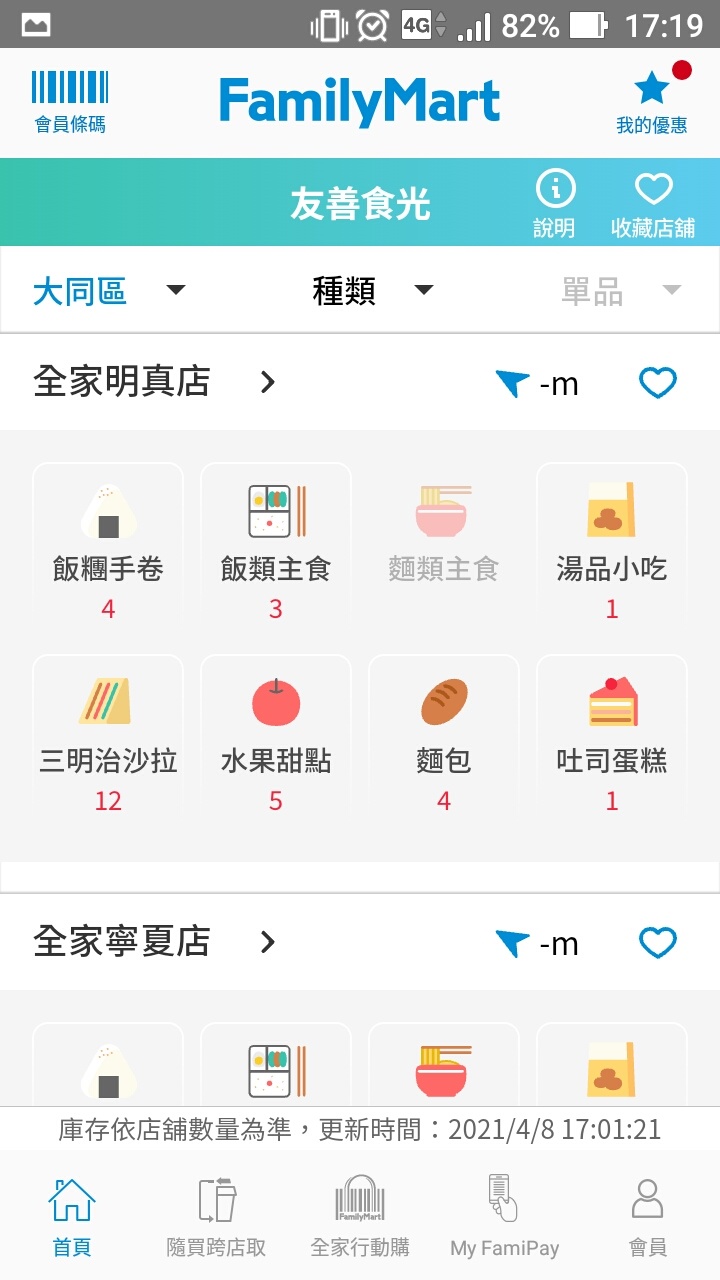The width and height of the screenshot is (720, 1280).
Task: Open 收藏店舖 saved stores
Action: coord(653,204)
